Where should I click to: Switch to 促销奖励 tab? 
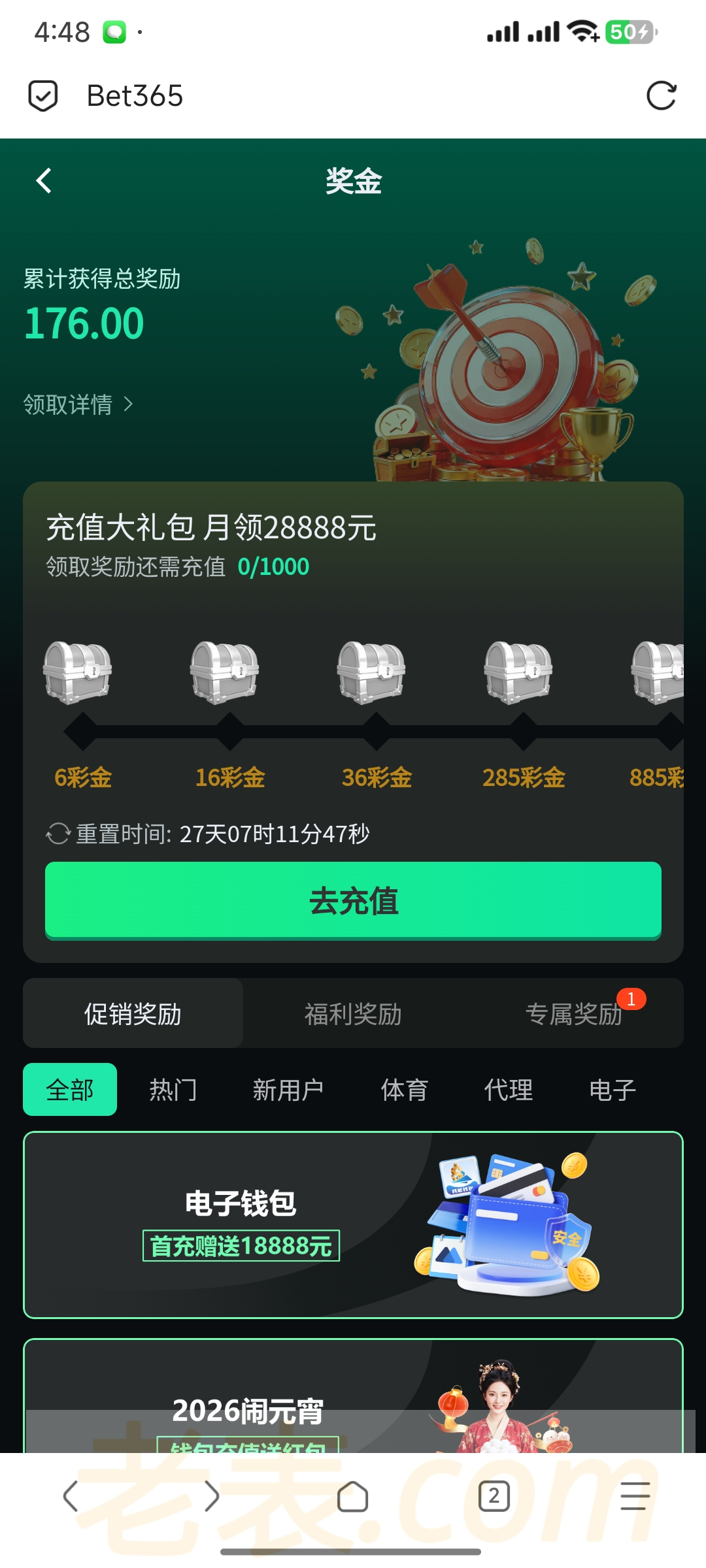tap(133, 1014)
